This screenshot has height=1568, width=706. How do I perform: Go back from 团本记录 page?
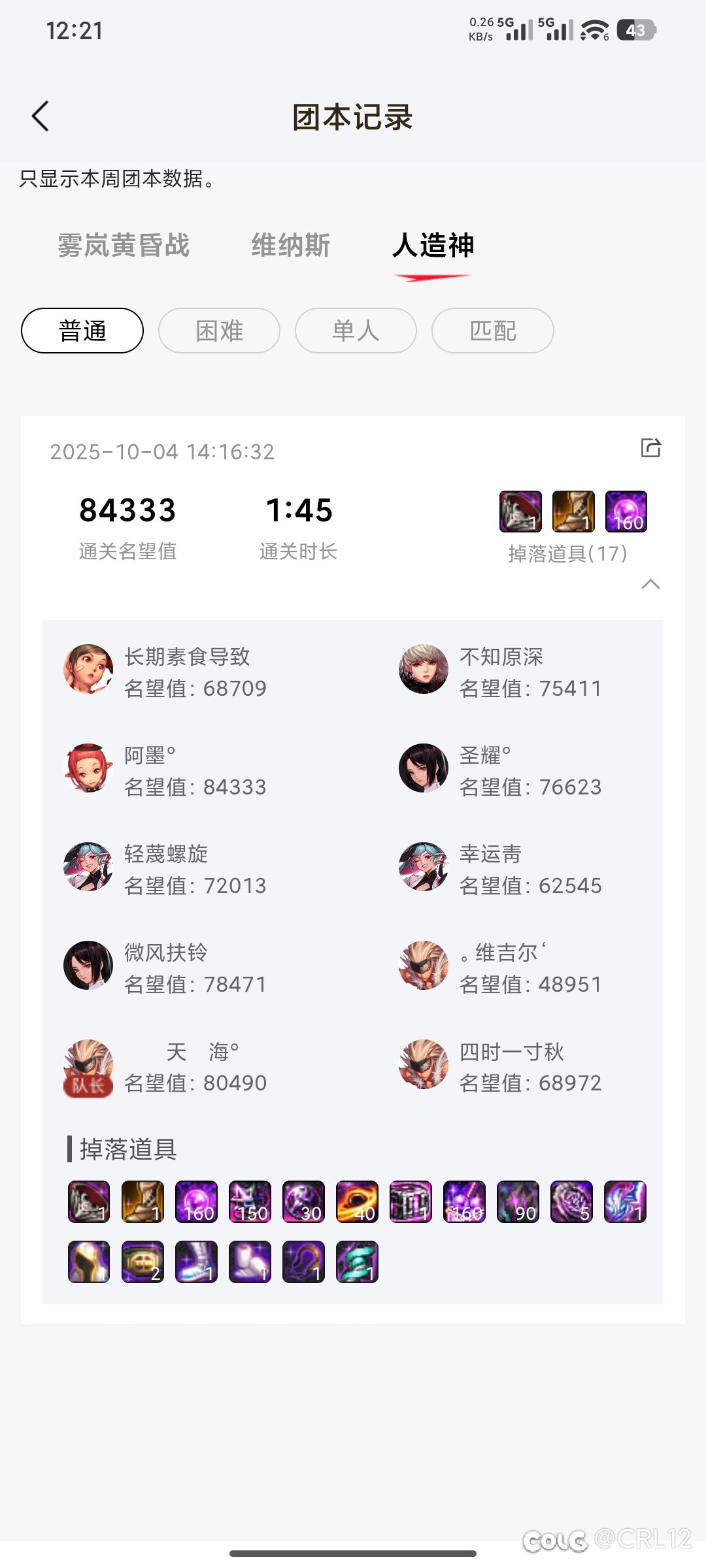41,116
